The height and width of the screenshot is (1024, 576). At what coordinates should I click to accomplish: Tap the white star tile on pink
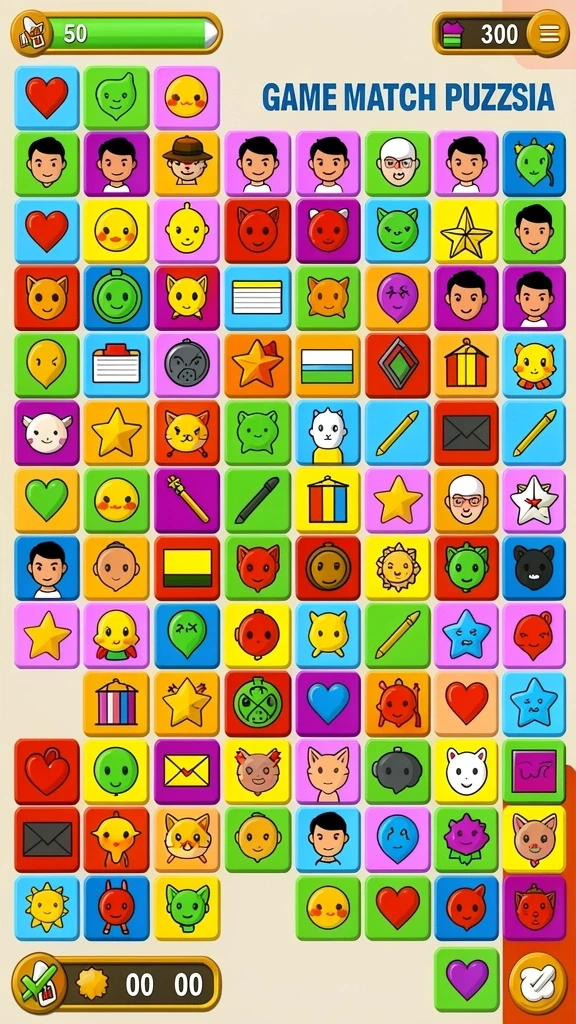[534, 500]
